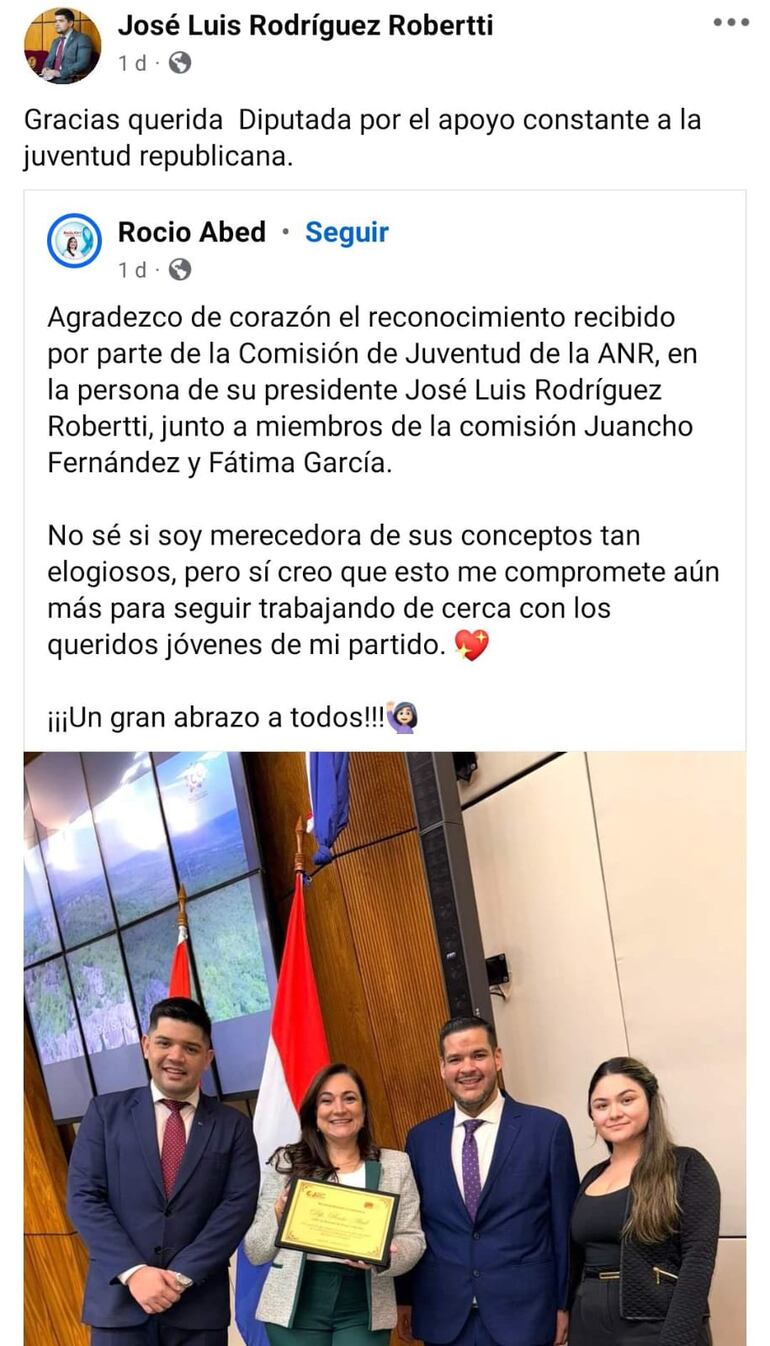Click the 1 d timestamp of the shared post
The image size is (770, 1346).
(x=131, y=269)
